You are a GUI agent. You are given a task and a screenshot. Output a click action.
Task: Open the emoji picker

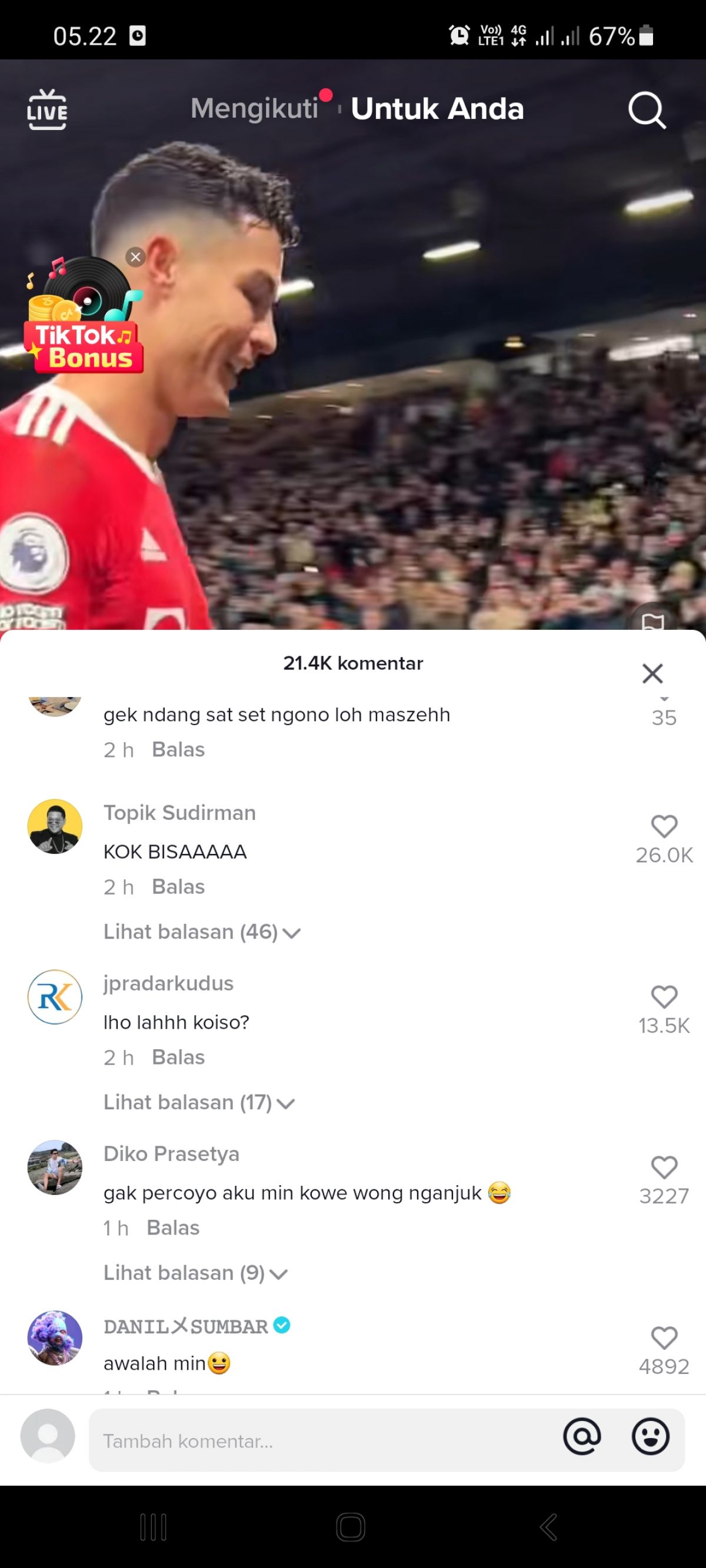click(x=651, y=1437)
